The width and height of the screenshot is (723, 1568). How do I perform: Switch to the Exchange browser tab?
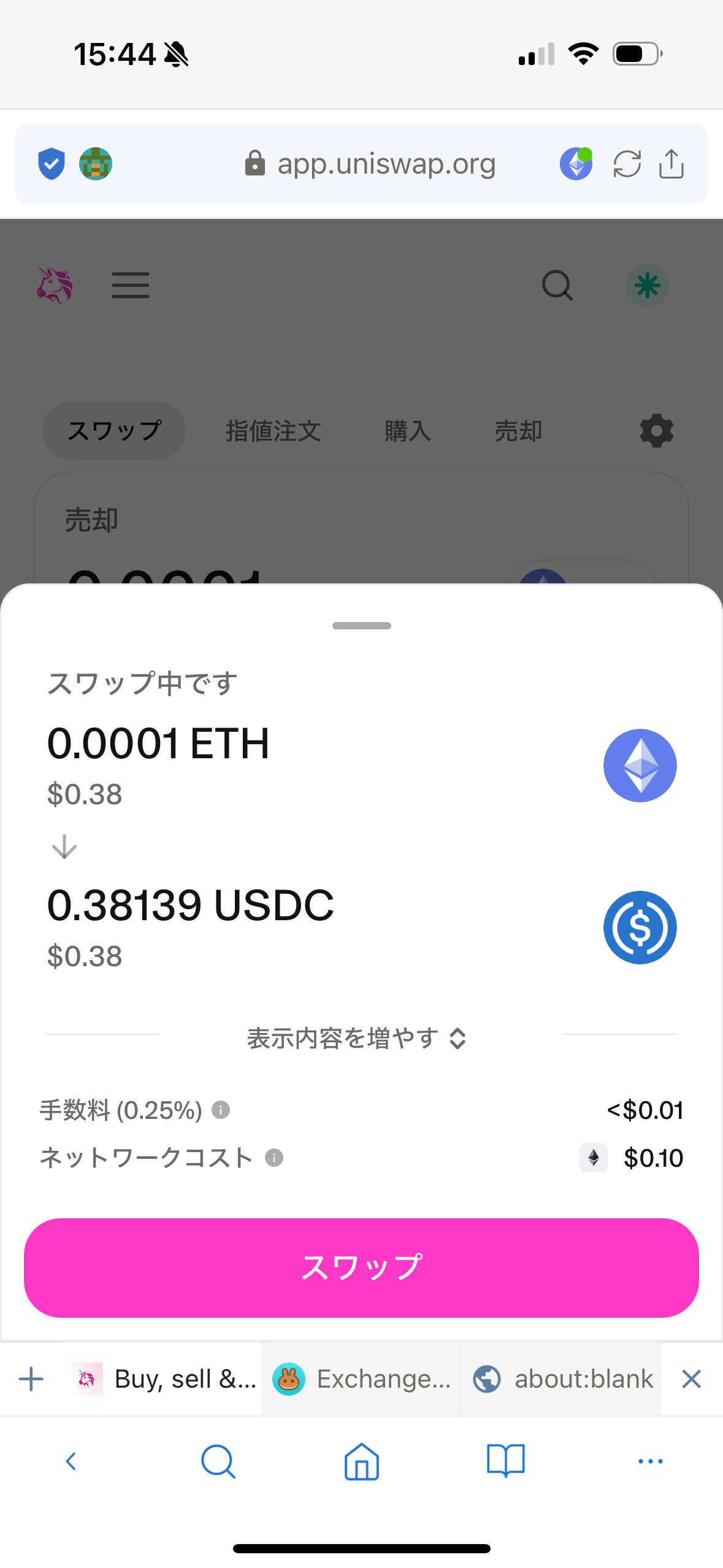point(362,1379)
